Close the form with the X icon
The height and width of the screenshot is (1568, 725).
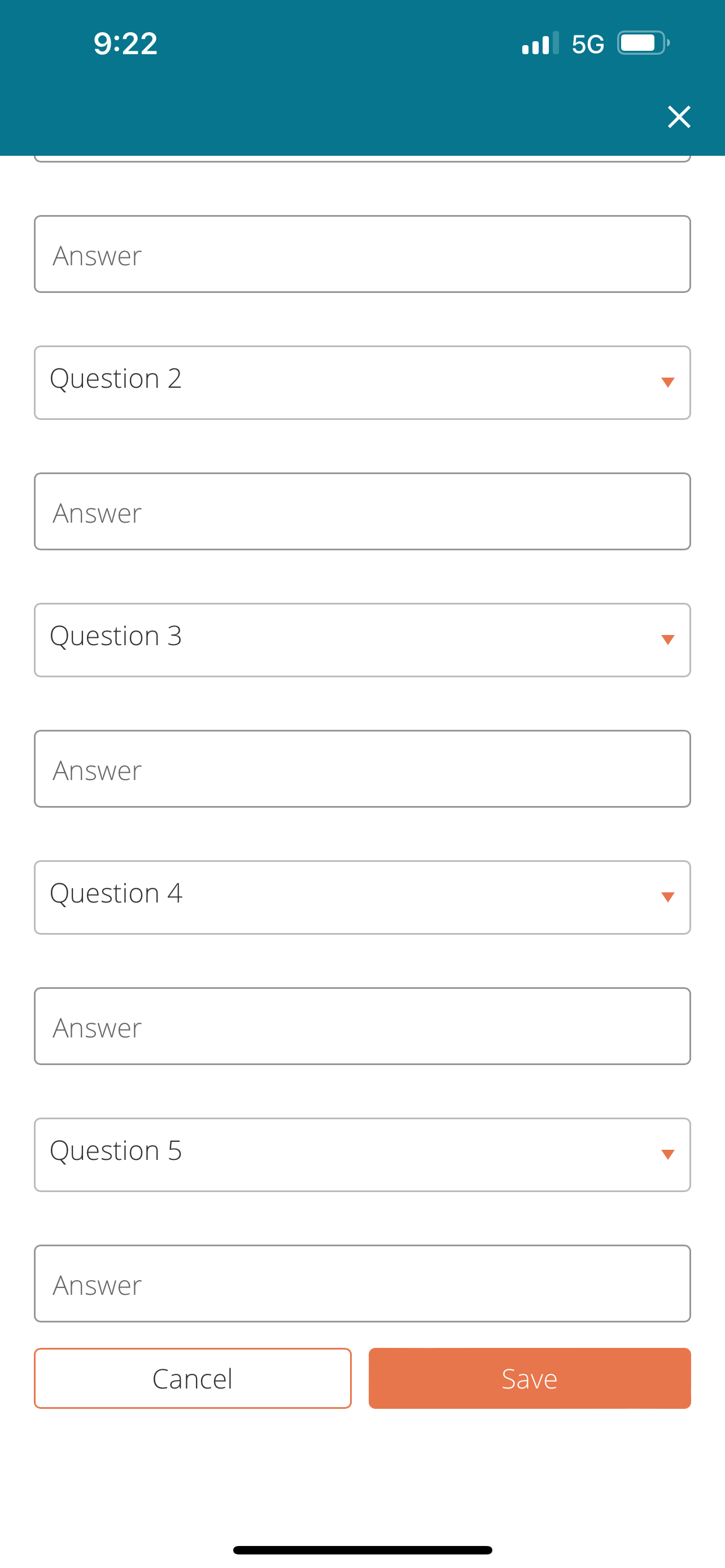coord(679,117)
